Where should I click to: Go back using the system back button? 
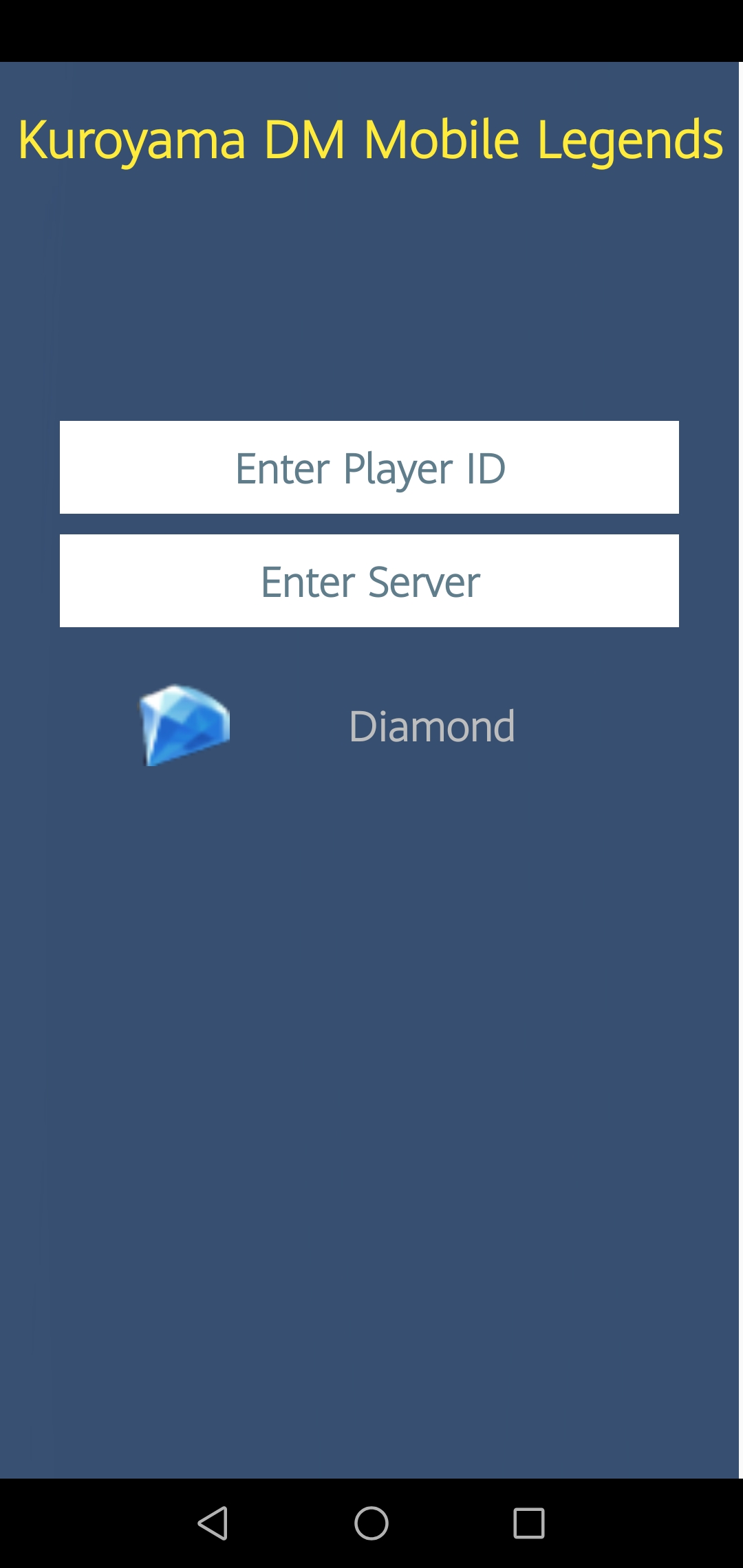[x=213, y=1523]
